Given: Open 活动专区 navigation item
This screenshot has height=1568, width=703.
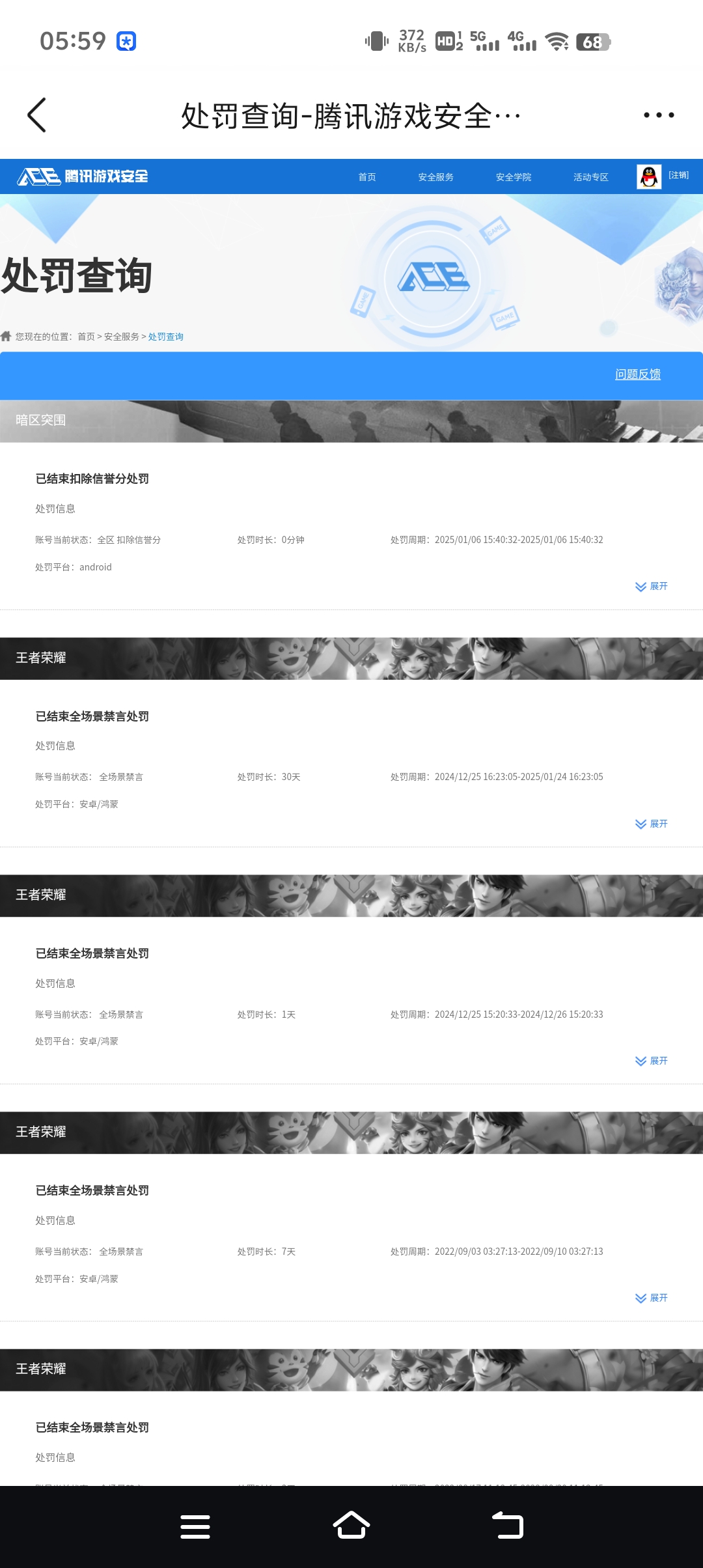Looking at the screenshot, I should click(x=590, y=177).
